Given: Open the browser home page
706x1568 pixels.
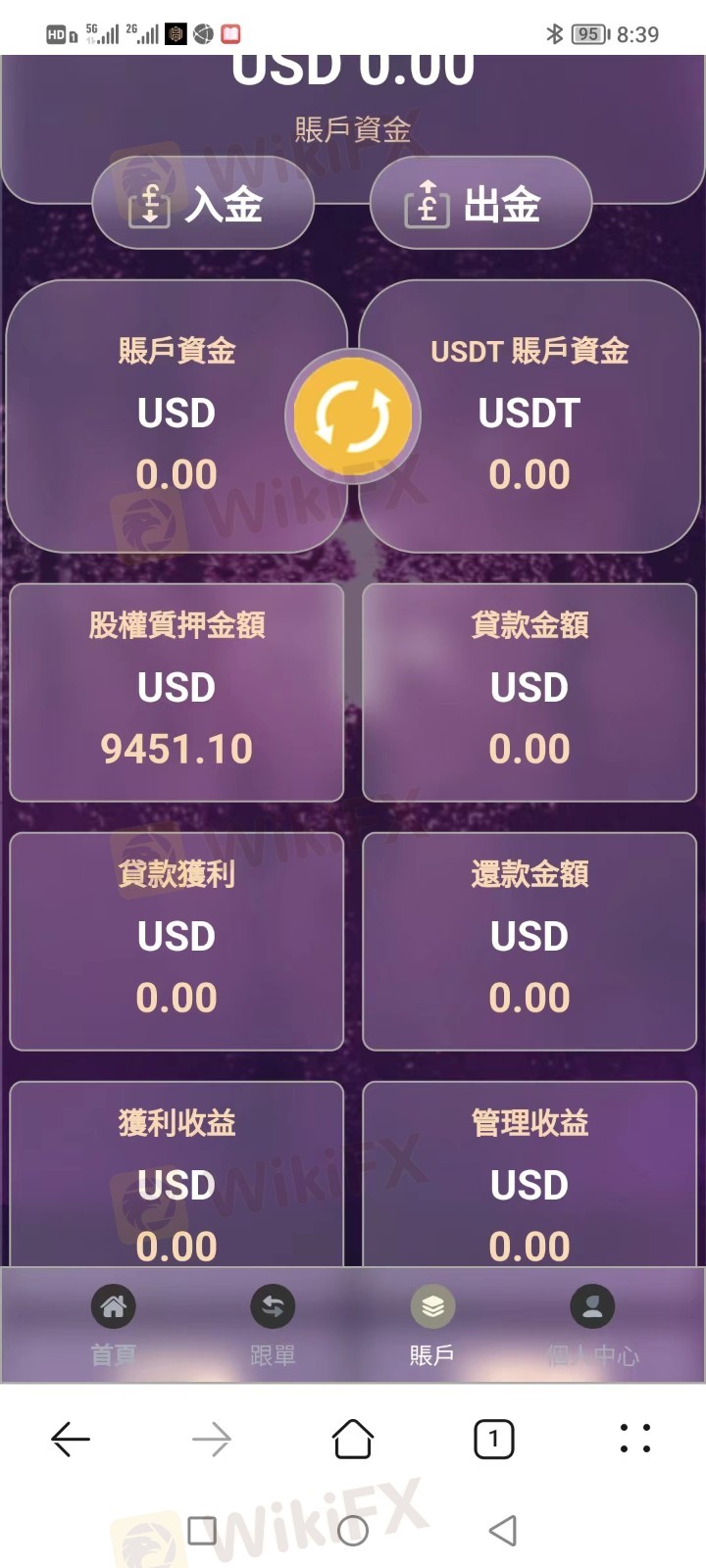Looking at the screenshot, I should [353, 1439].
